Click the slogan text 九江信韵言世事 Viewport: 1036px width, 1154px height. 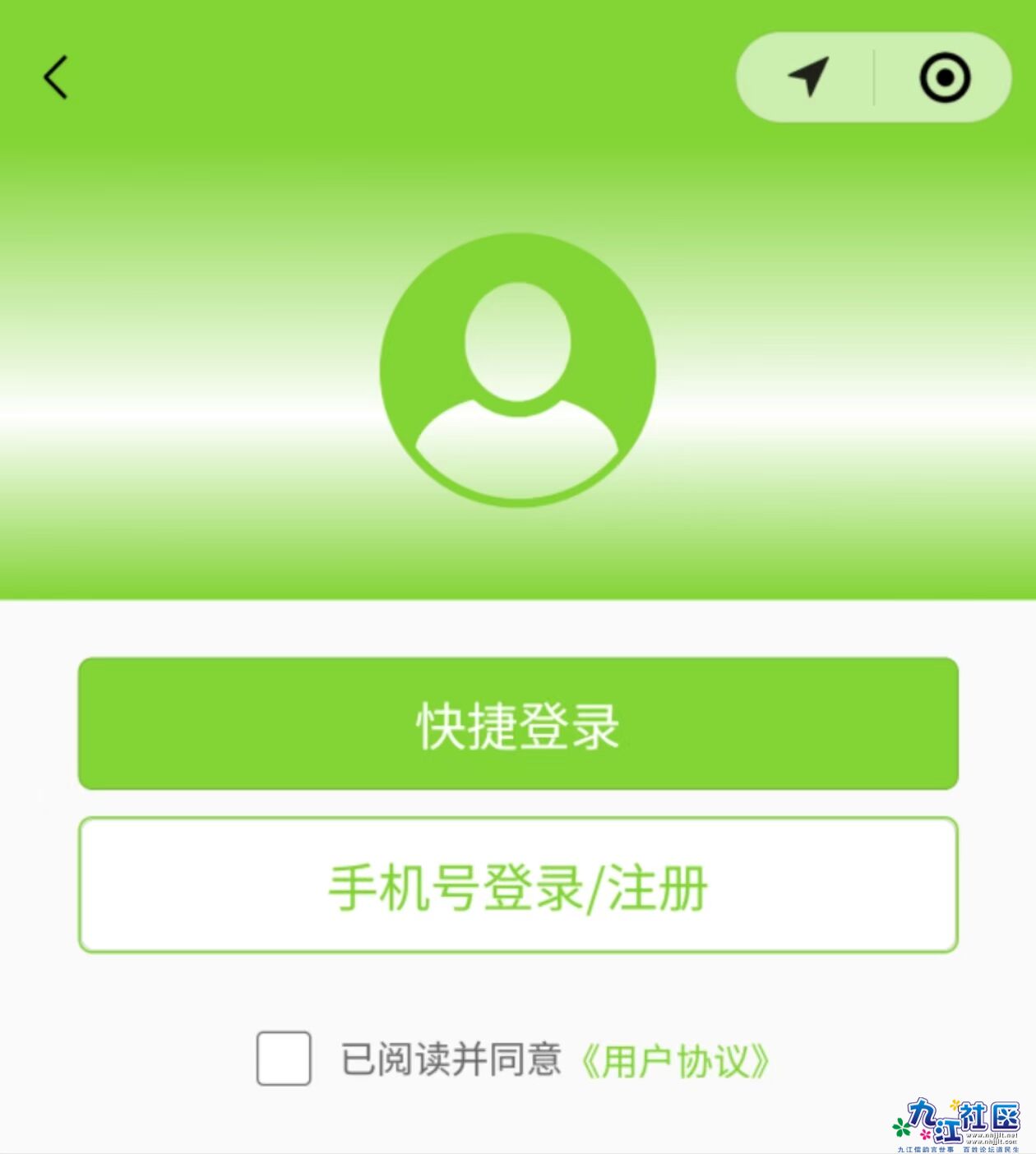click(x=925, y=1148)
